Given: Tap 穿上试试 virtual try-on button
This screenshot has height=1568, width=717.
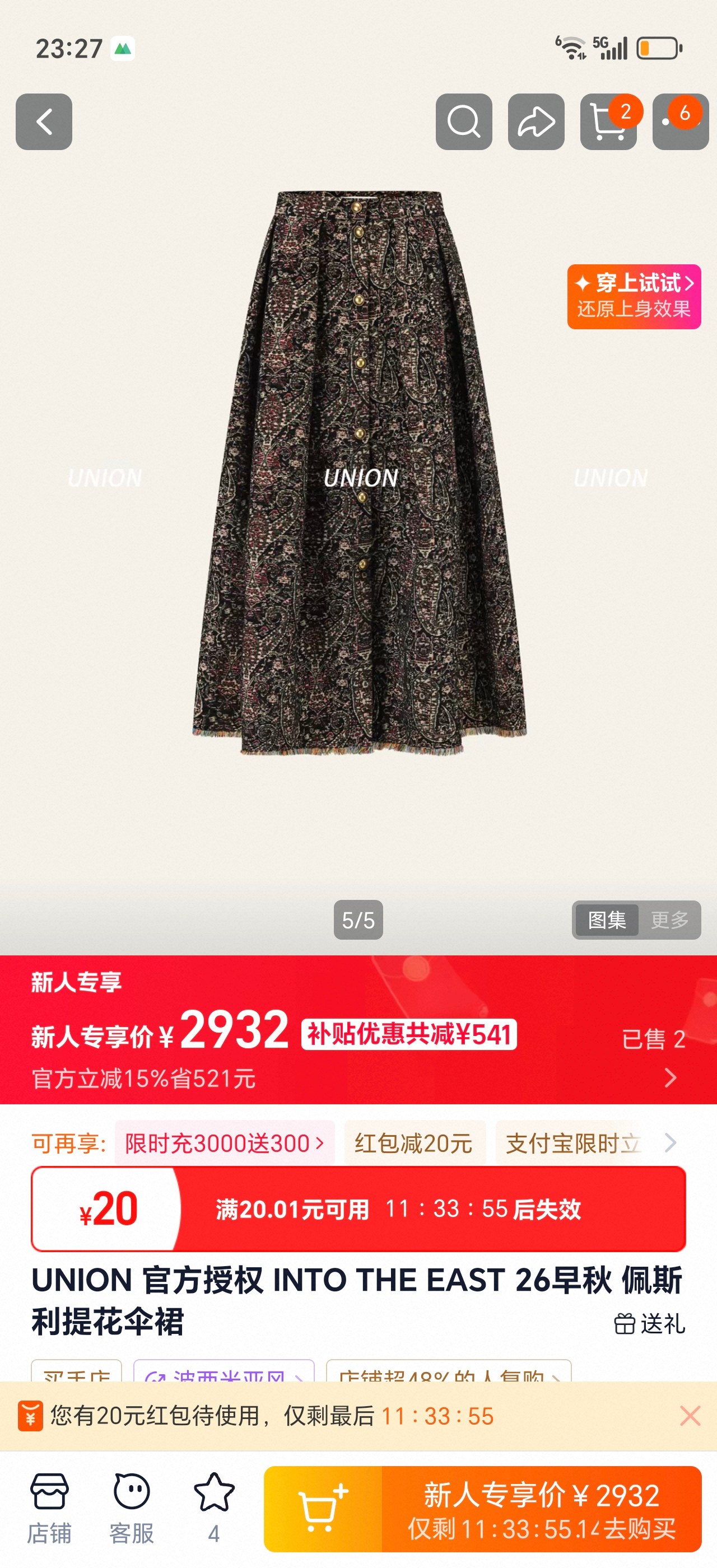Looking at the screenshot, I should [x=634, y=297].
